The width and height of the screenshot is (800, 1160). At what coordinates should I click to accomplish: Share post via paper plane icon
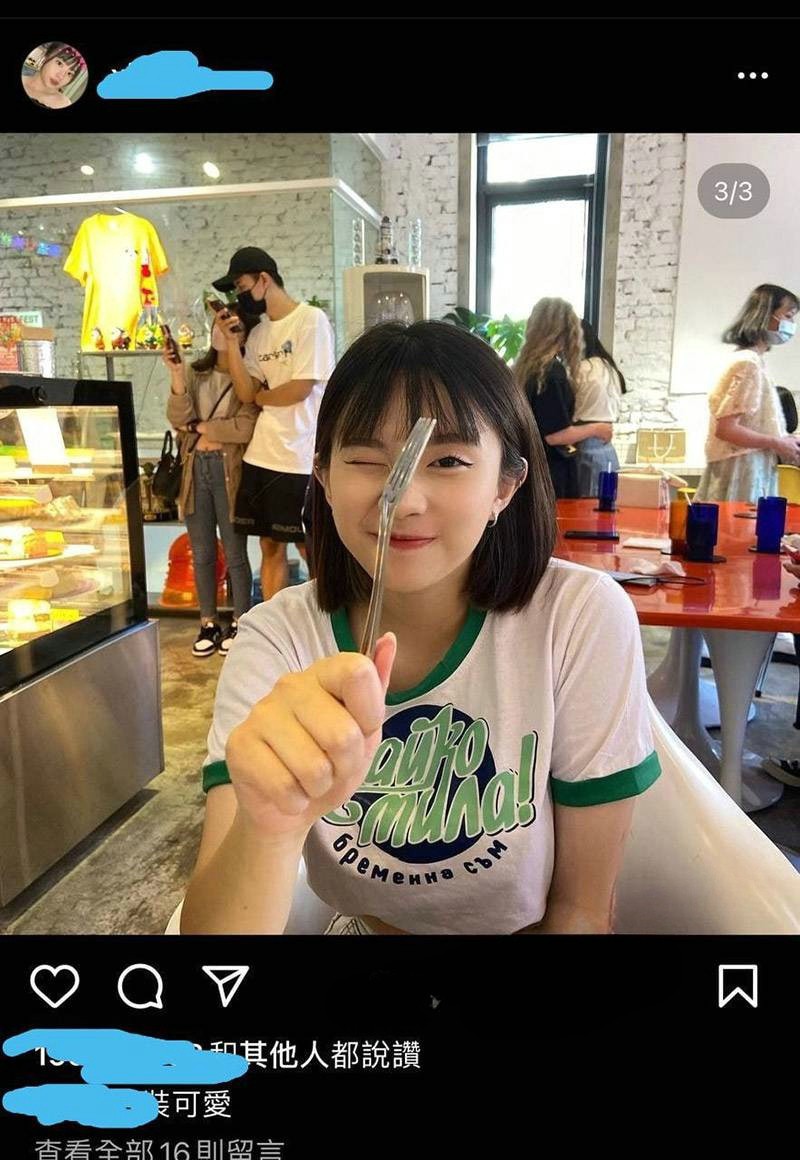(225, 986)
